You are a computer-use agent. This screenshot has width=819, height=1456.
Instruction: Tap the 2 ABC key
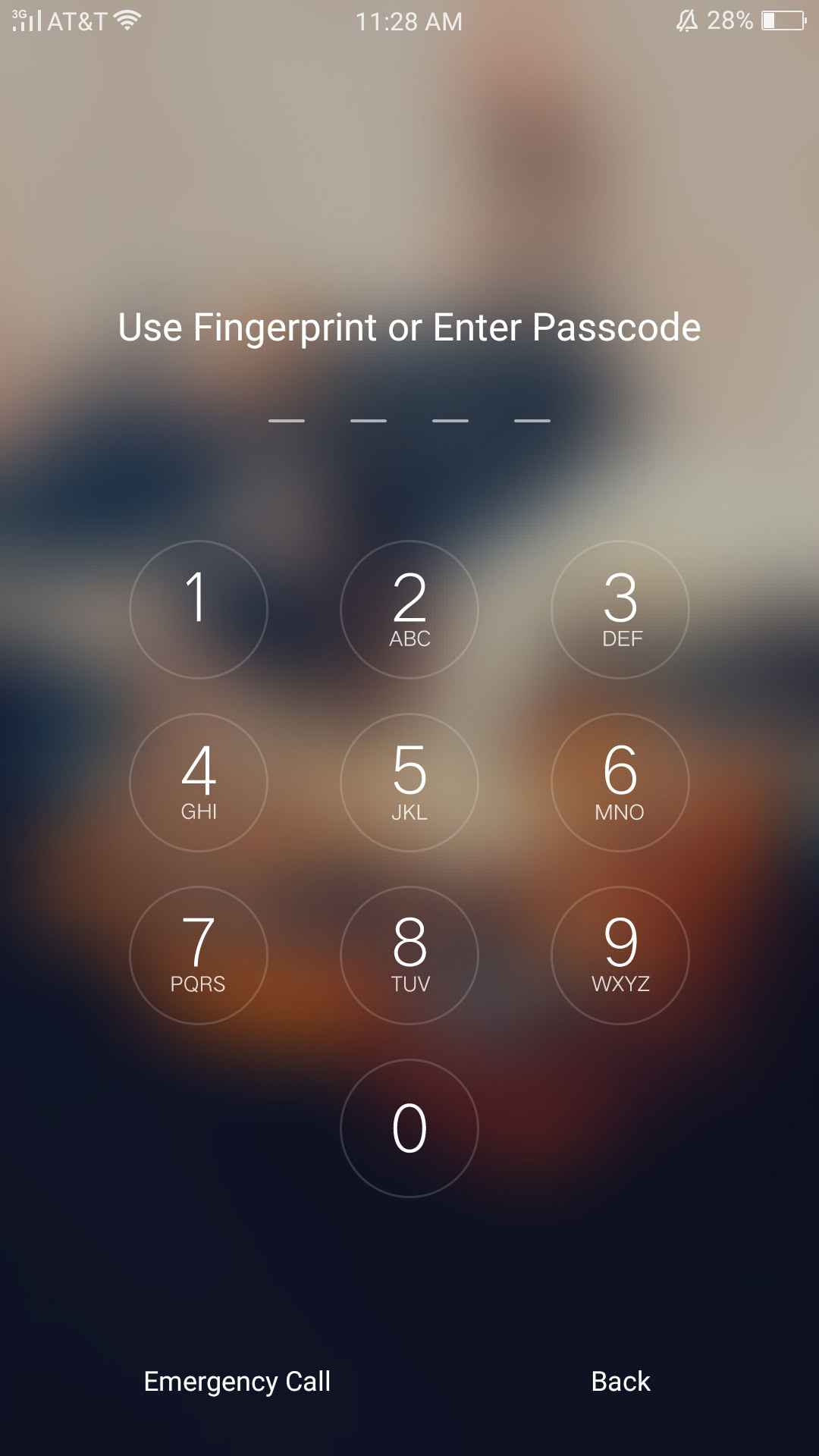pos(409,609)
